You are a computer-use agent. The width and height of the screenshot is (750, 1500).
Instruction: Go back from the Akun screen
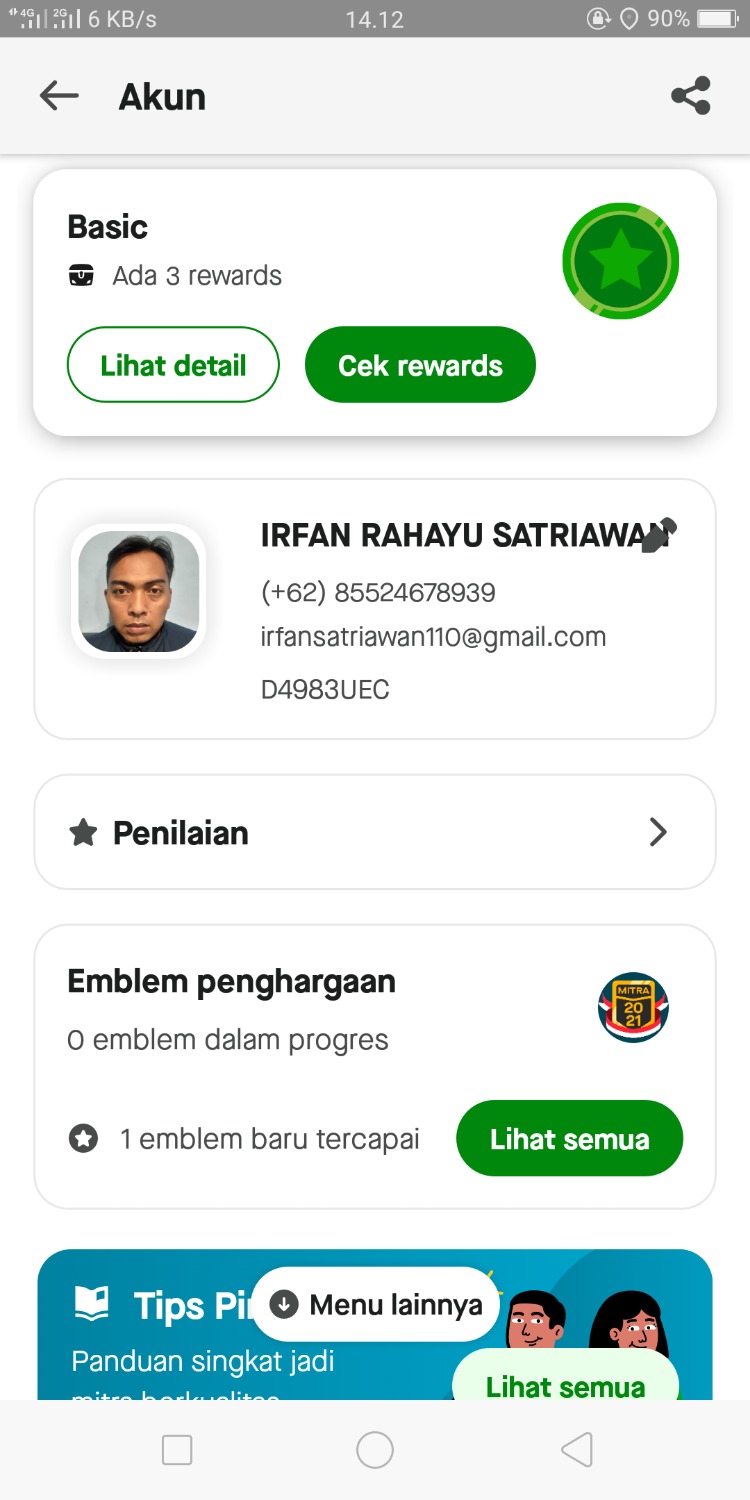tap(59, 96)
